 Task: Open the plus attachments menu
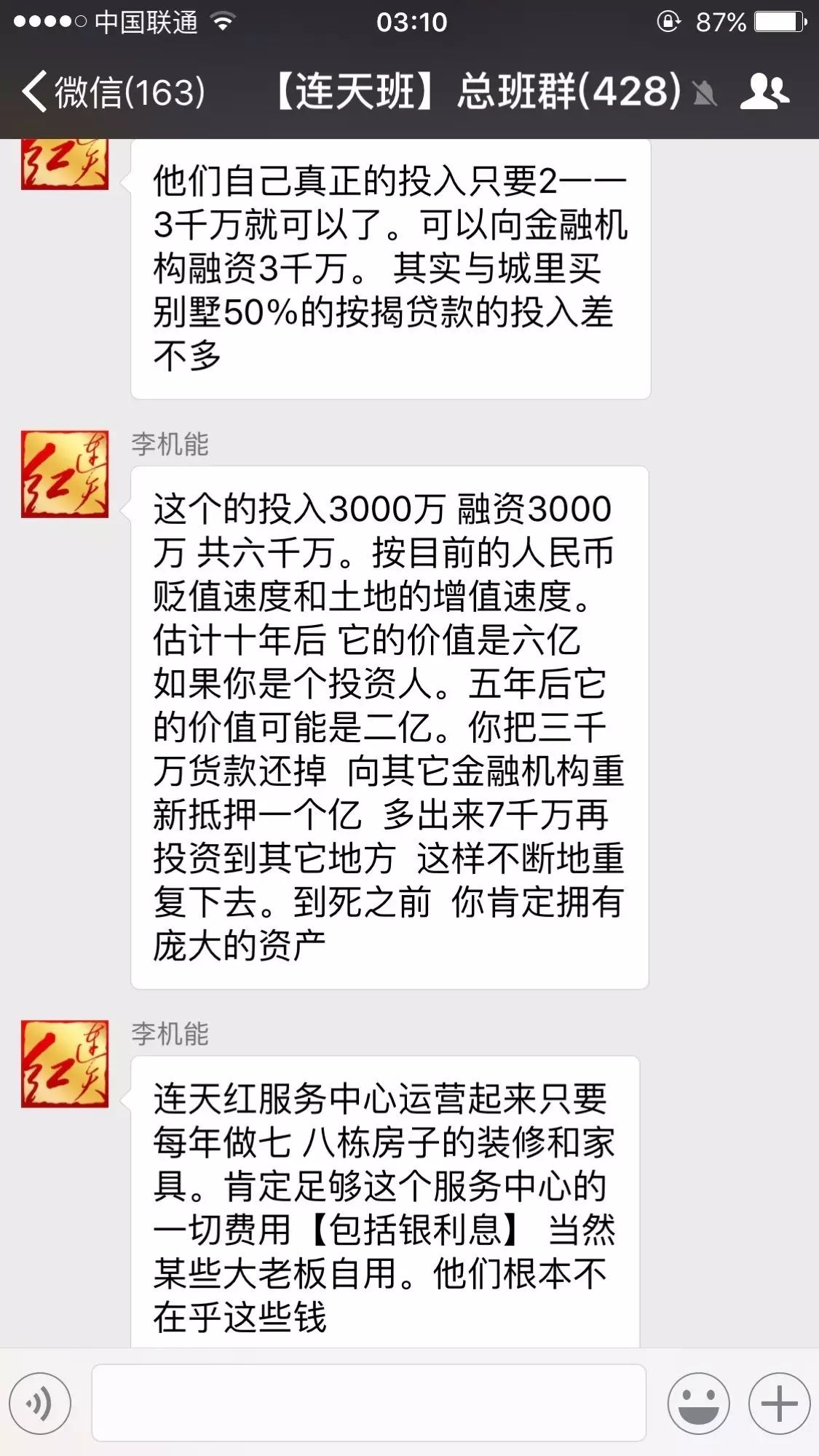click(779, 1402)
